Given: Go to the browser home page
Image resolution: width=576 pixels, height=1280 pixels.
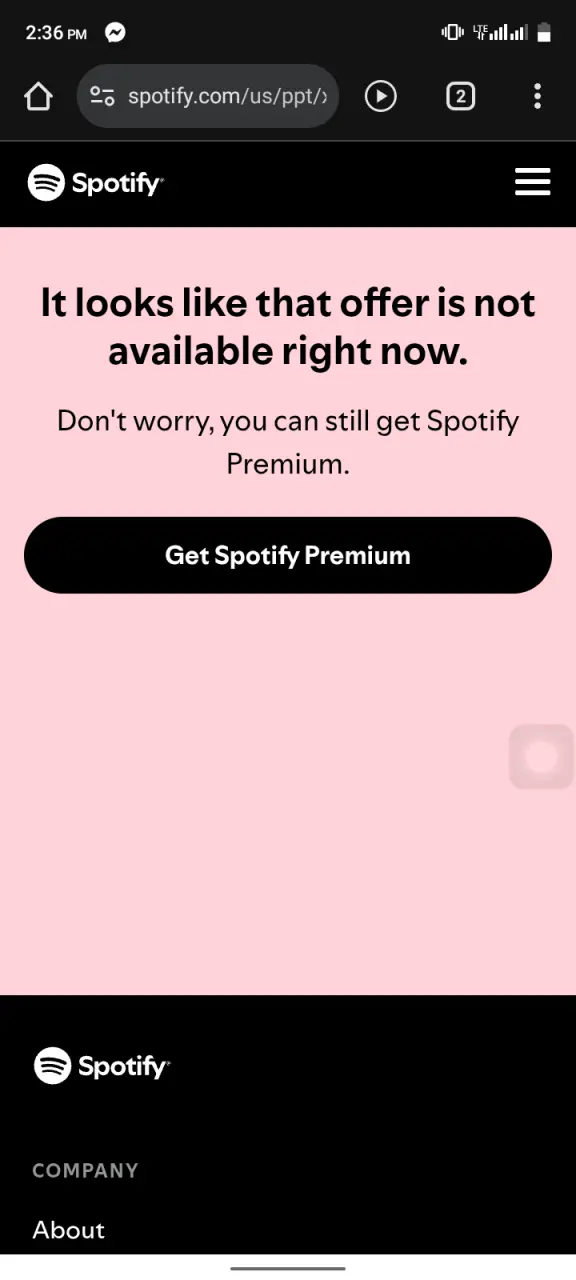Looking at the screenshot, I should pyautogui.click(x=38, y=96).
